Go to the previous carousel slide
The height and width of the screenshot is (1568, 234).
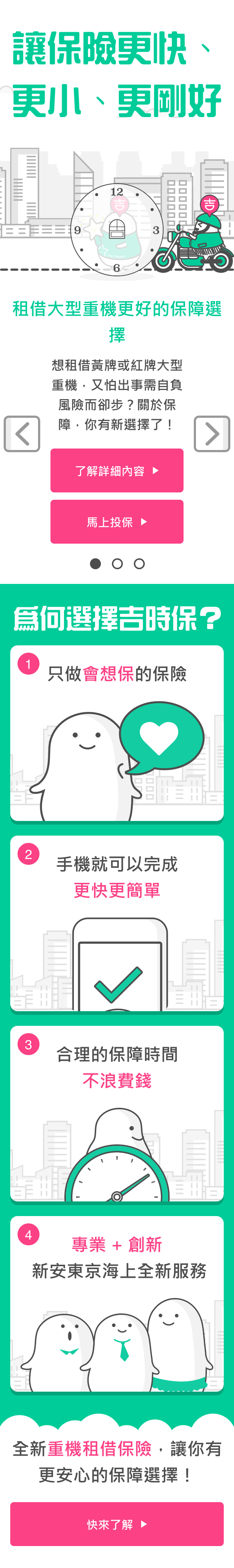click(22, 434)
